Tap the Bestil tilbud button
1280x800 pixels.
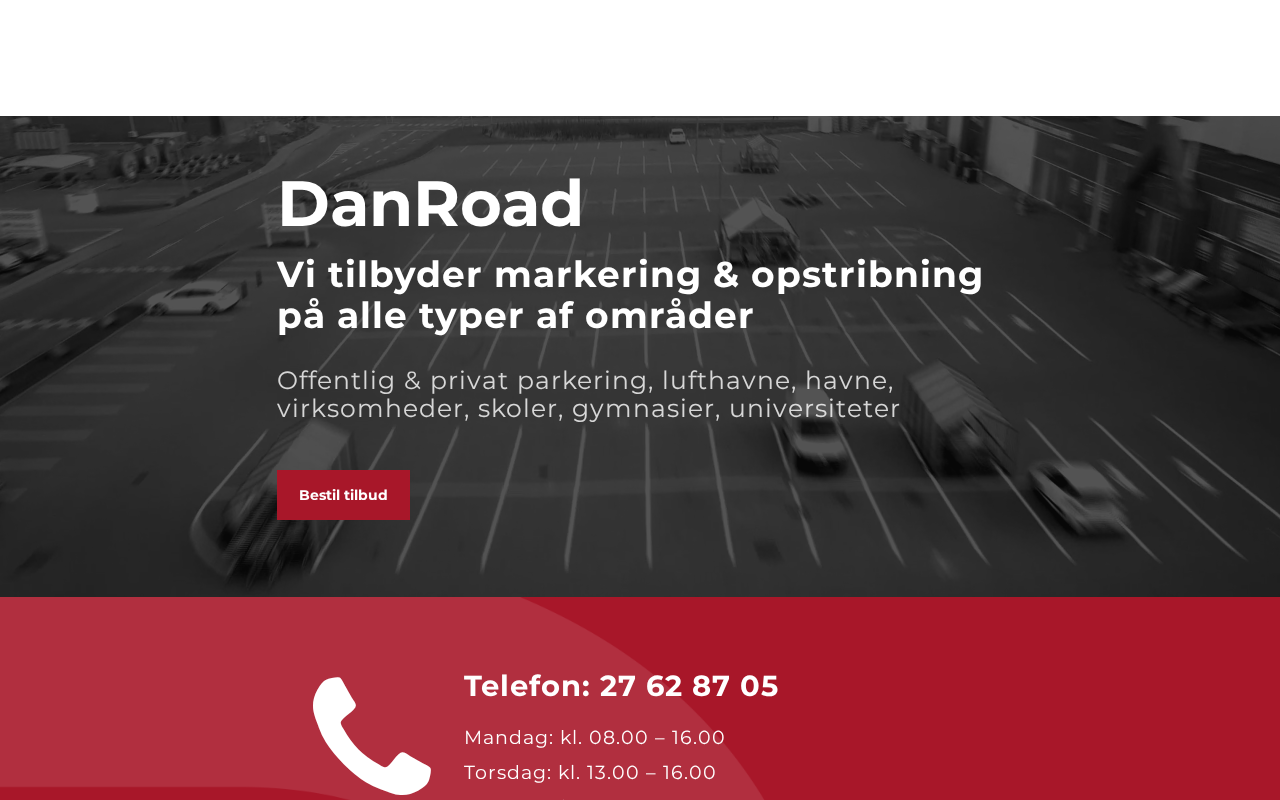(343, 495)
